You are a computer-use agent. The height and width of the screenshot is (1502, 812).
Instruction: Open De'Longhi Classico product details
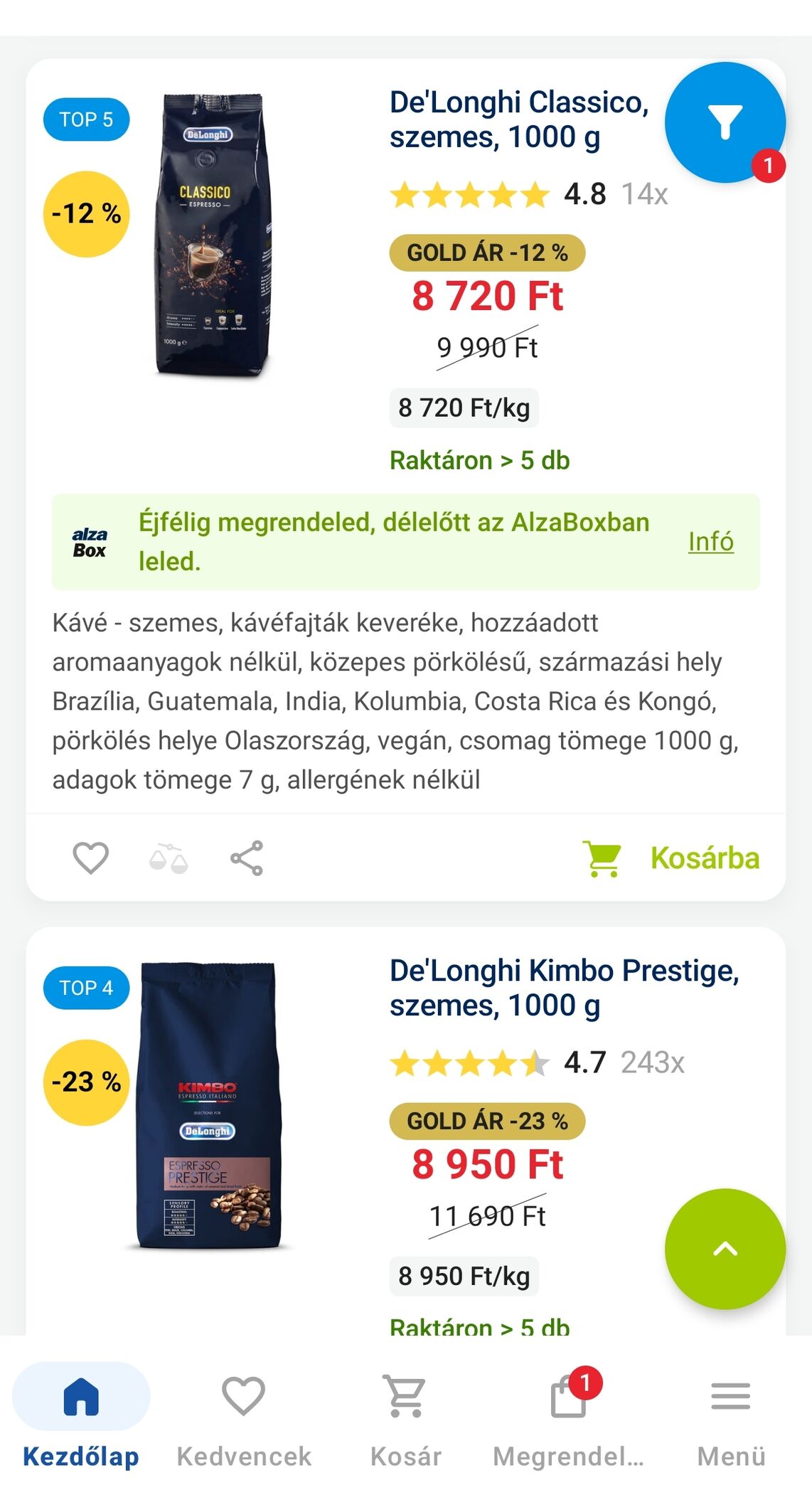tap(518, 119)
